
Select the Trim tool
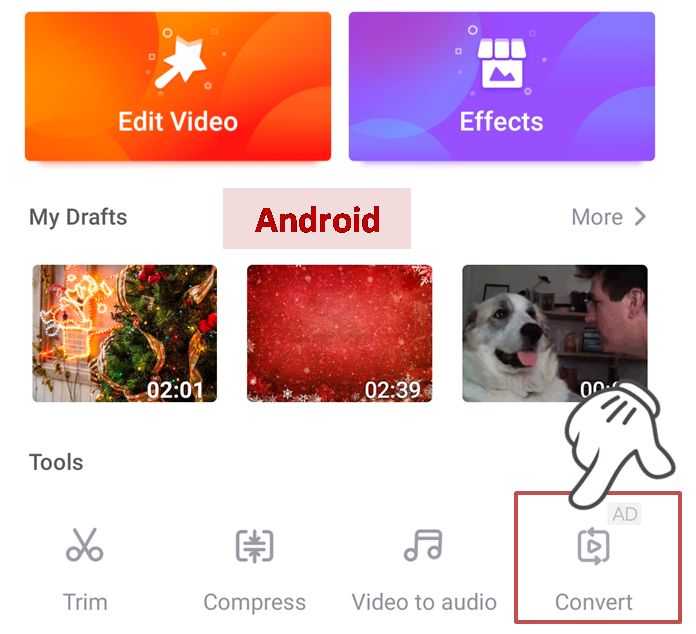click(85, 568)
